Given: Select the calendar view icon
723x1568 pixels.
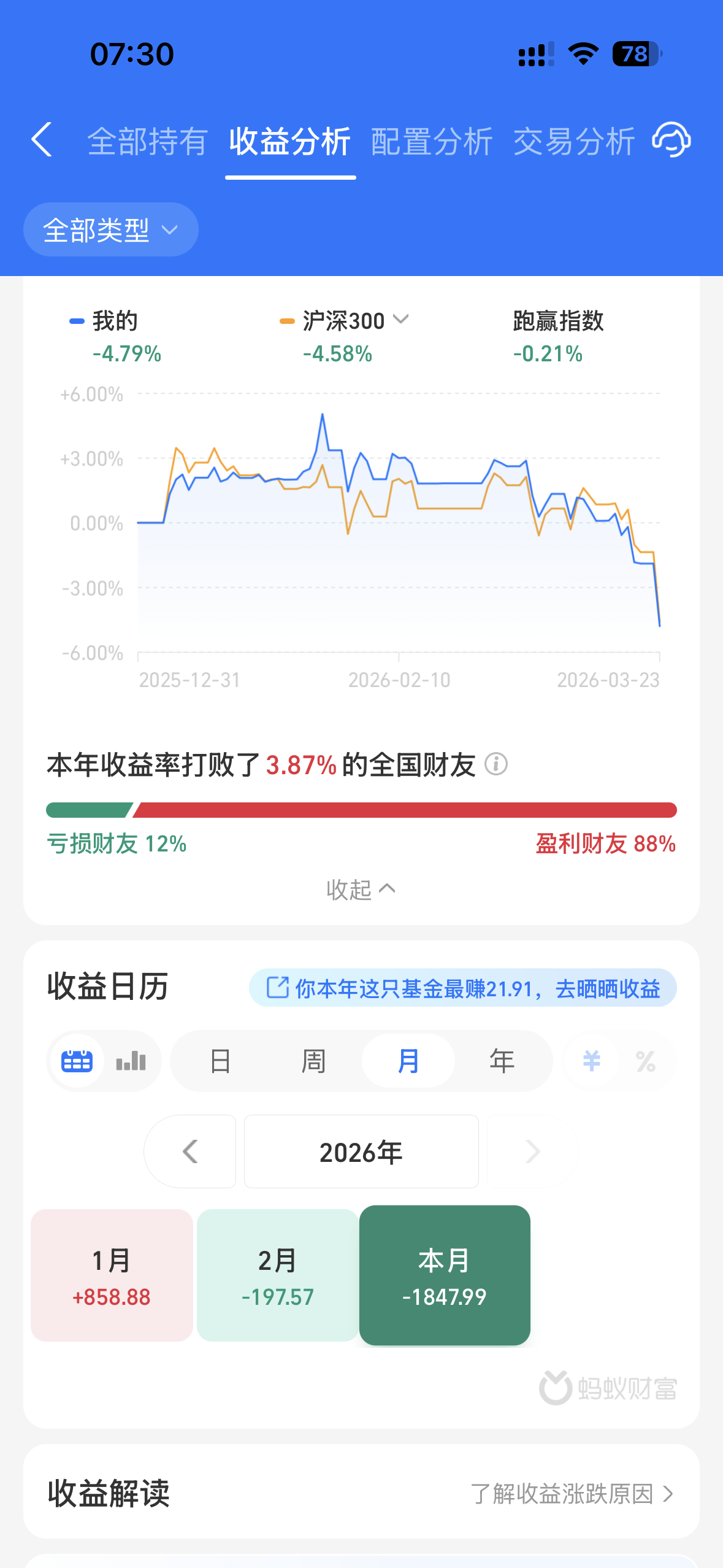Looking at the screenshot, I should (77, 1061).
